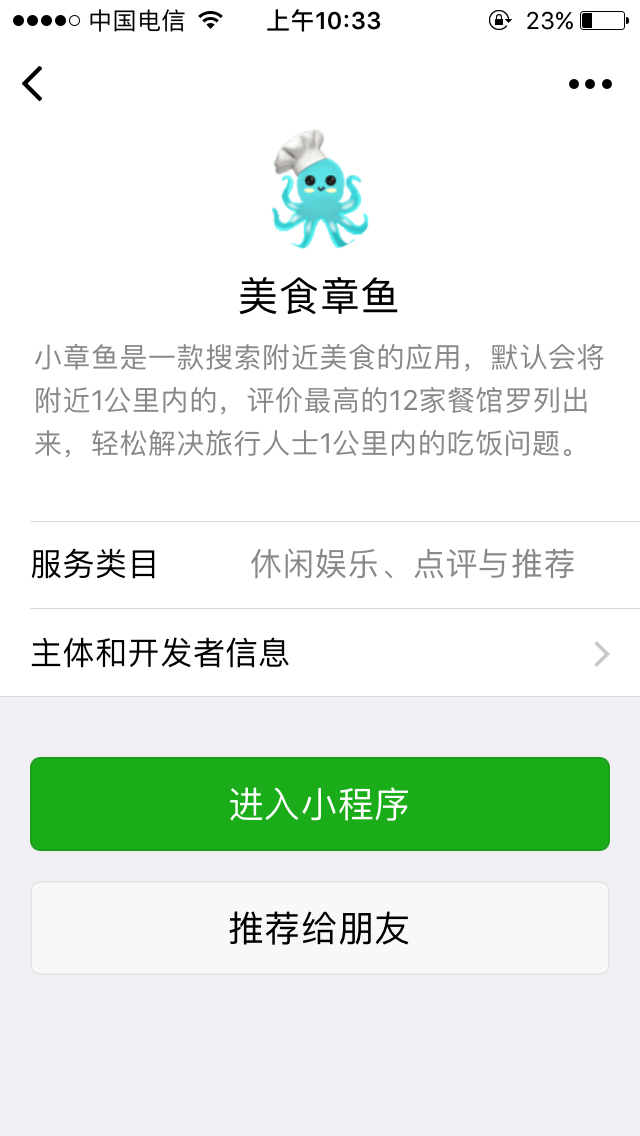This screenshot has width=640, height=1136.
Task: Open 主体和开发者信息 row
Action: coord(320,653)
